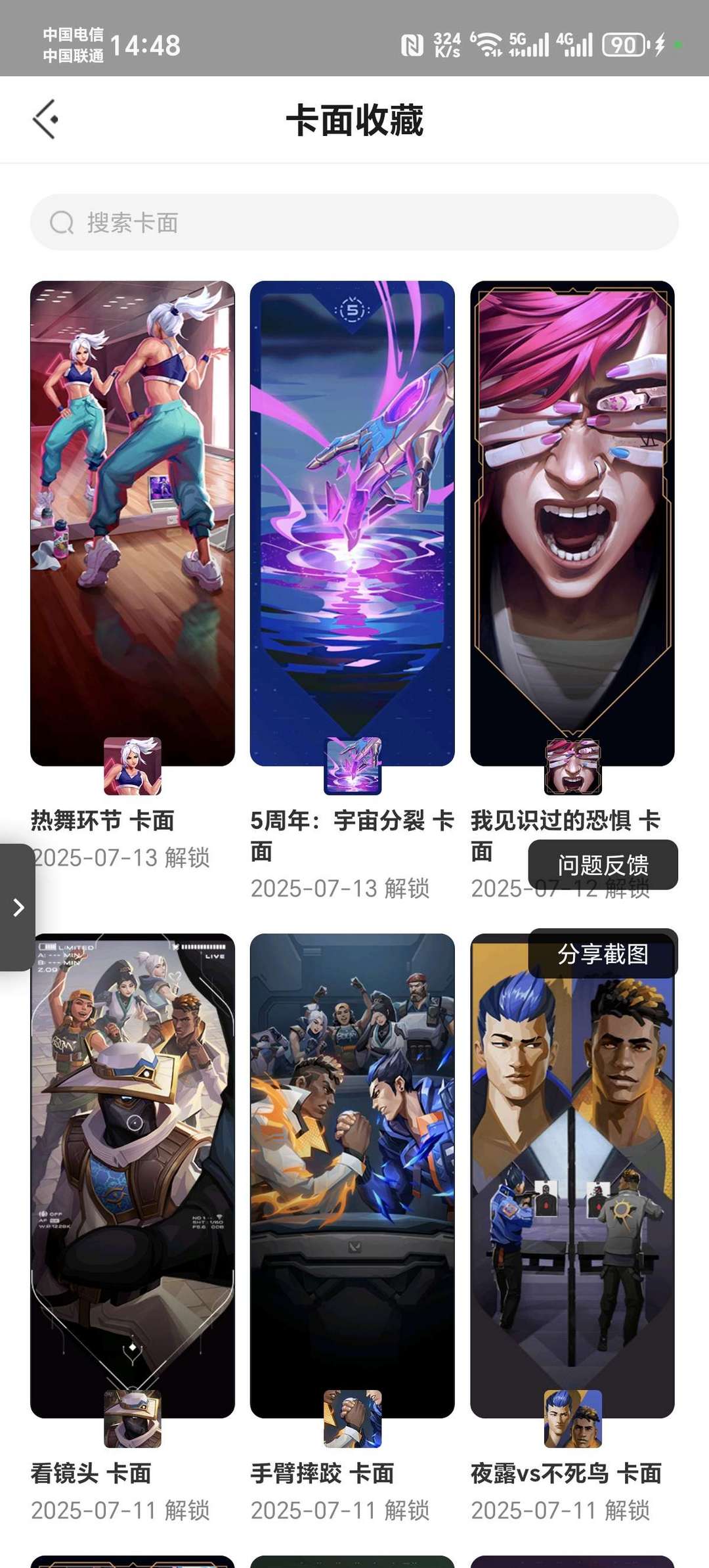Open the 我见识过的恐惧 card
This screenshot has height=1568, width=709.
pos(572,524)
